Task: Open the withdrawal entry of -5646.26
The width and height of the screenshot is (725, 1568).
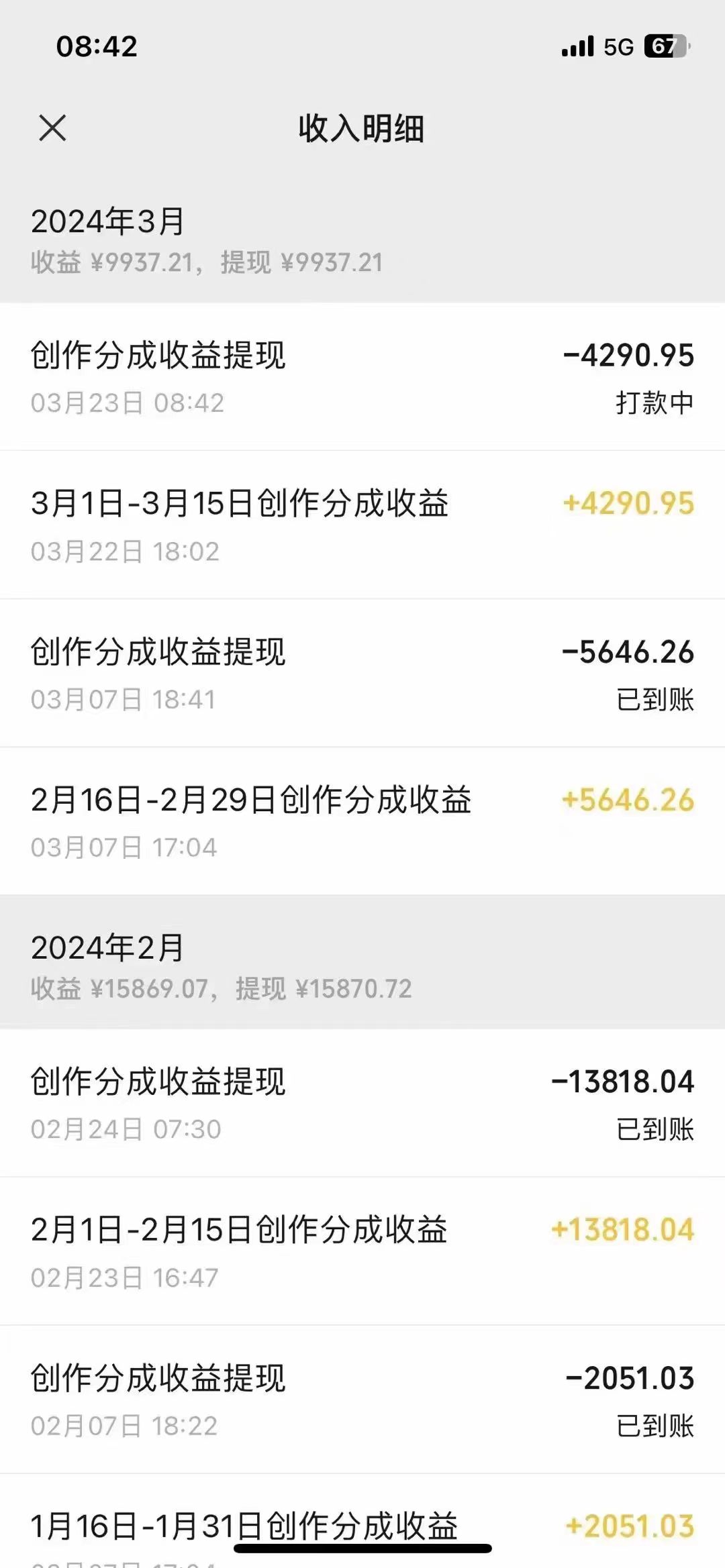Action: tap(362, 674)
